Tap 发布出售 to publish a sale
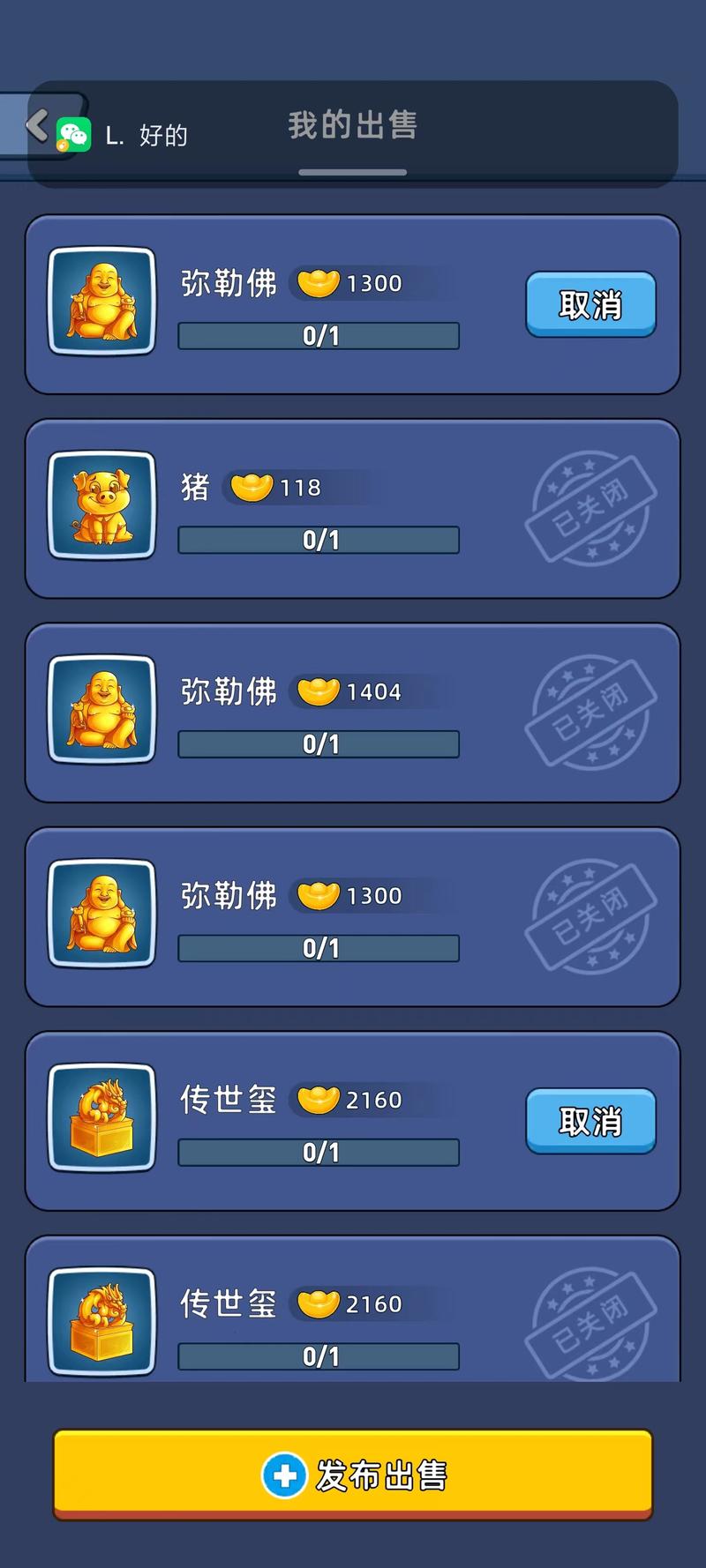 353,1475
